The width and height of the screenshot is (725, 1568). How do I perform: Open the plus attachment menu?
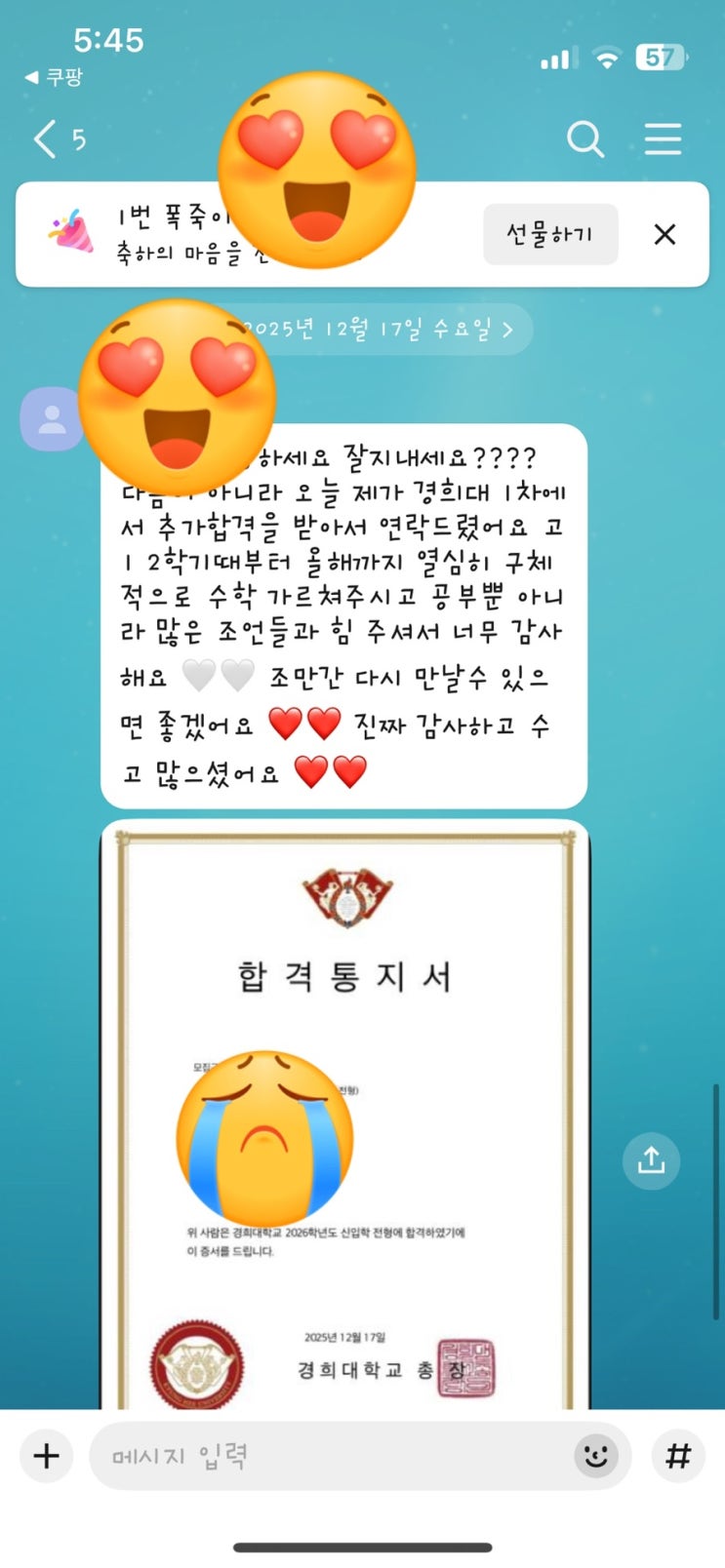[47, 1456]
